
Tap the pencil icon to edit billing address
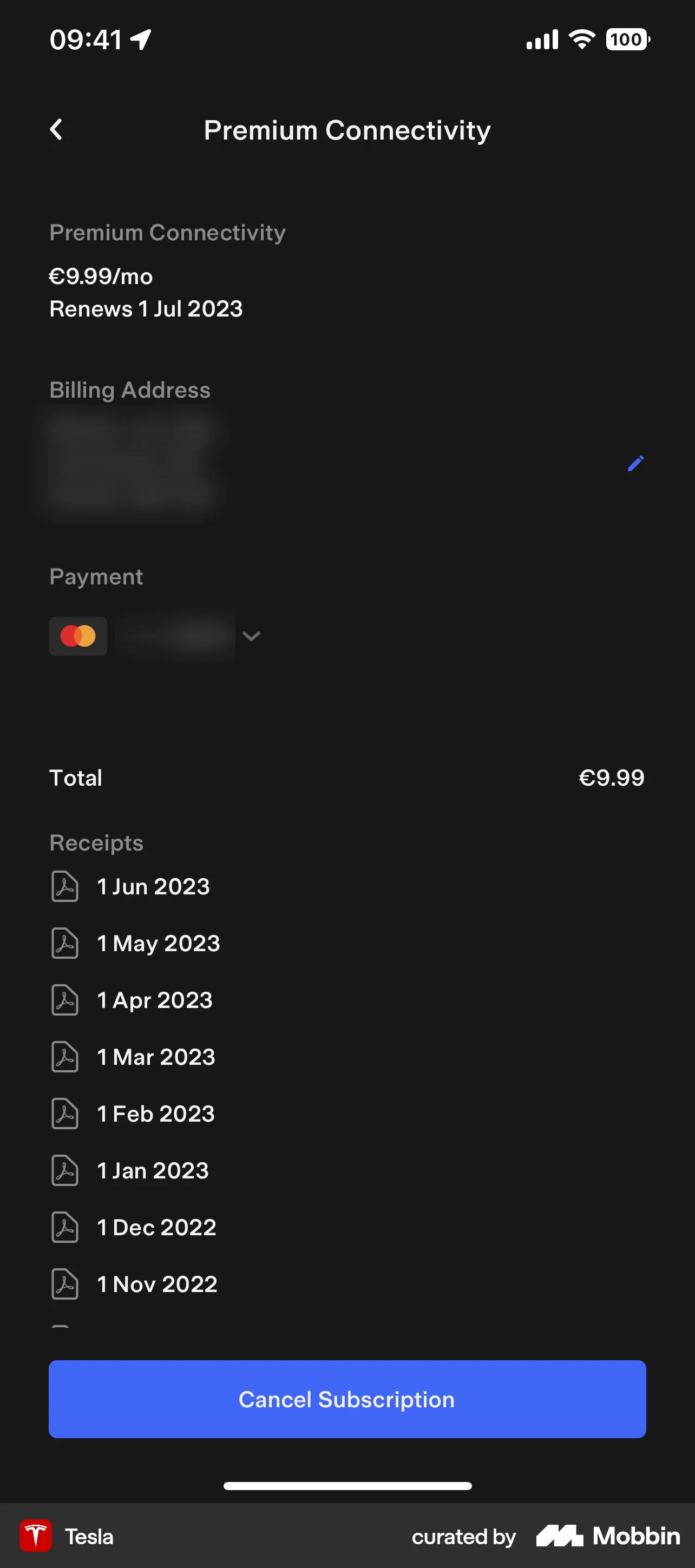[635, 463]
